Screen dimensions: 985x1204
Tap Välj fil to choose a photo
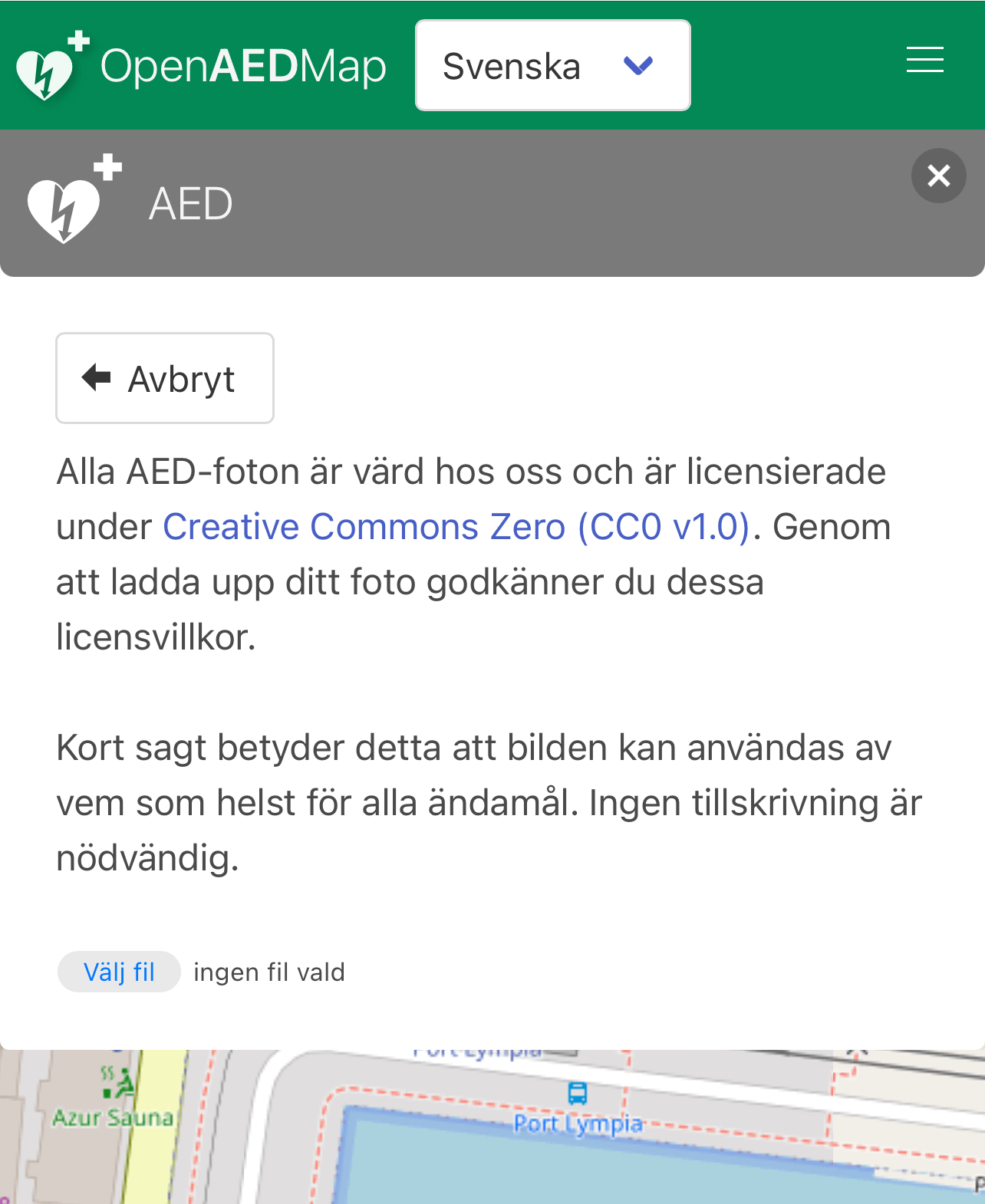119,972
